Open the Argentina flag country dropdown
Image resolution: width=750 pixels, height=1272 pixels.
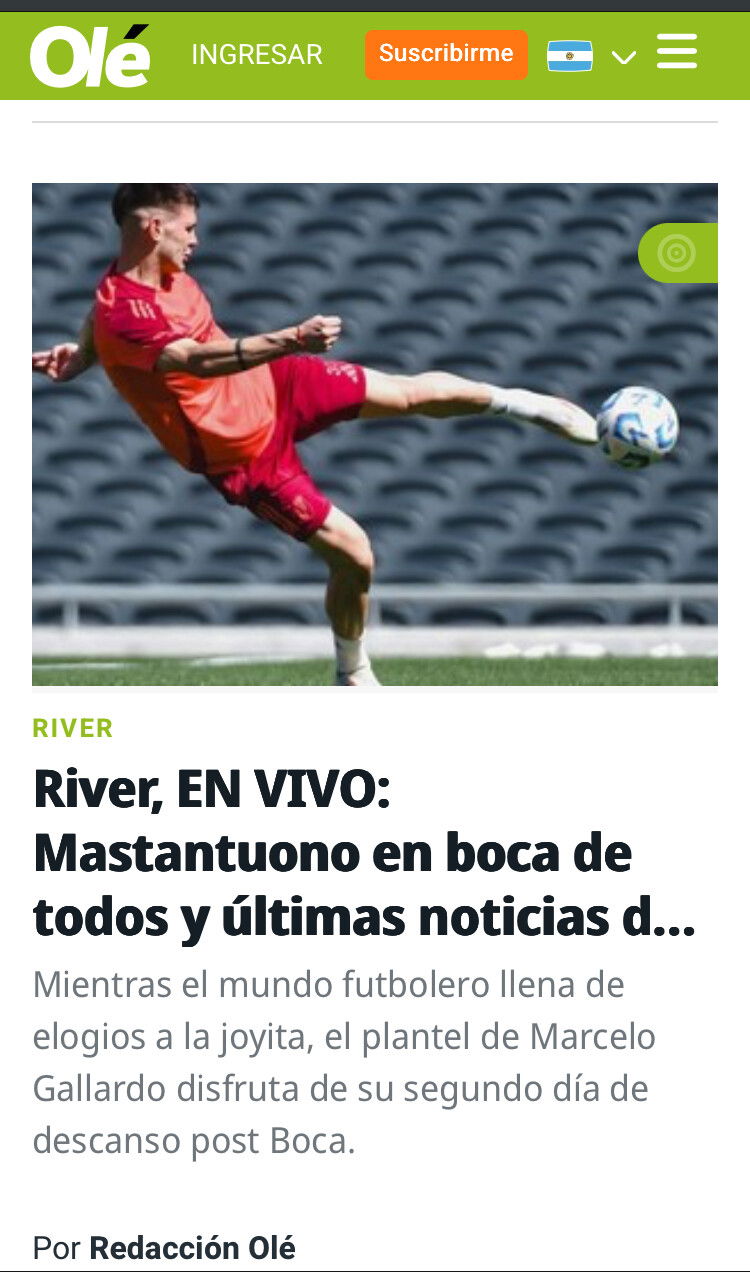tap(591, 56)
